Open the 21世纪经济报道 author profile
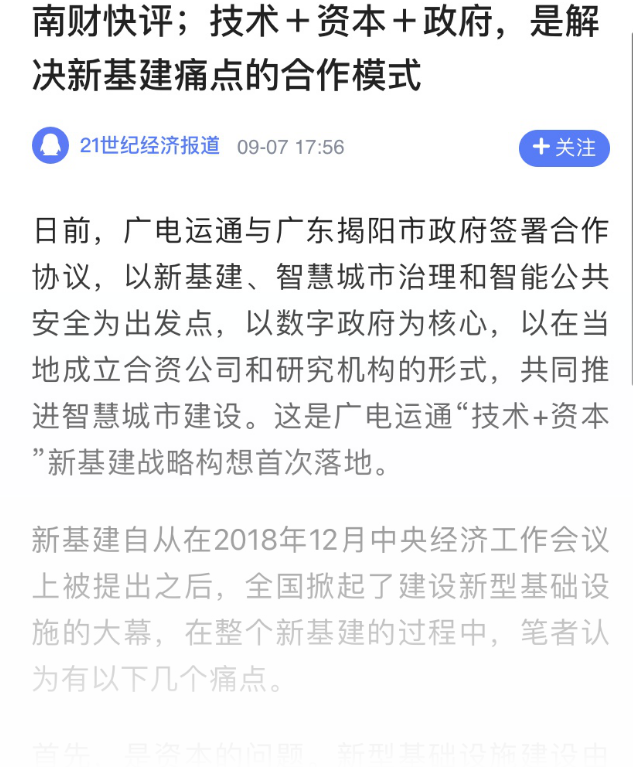The width and height of the screenshot is (633, 767). click(149, 146)
